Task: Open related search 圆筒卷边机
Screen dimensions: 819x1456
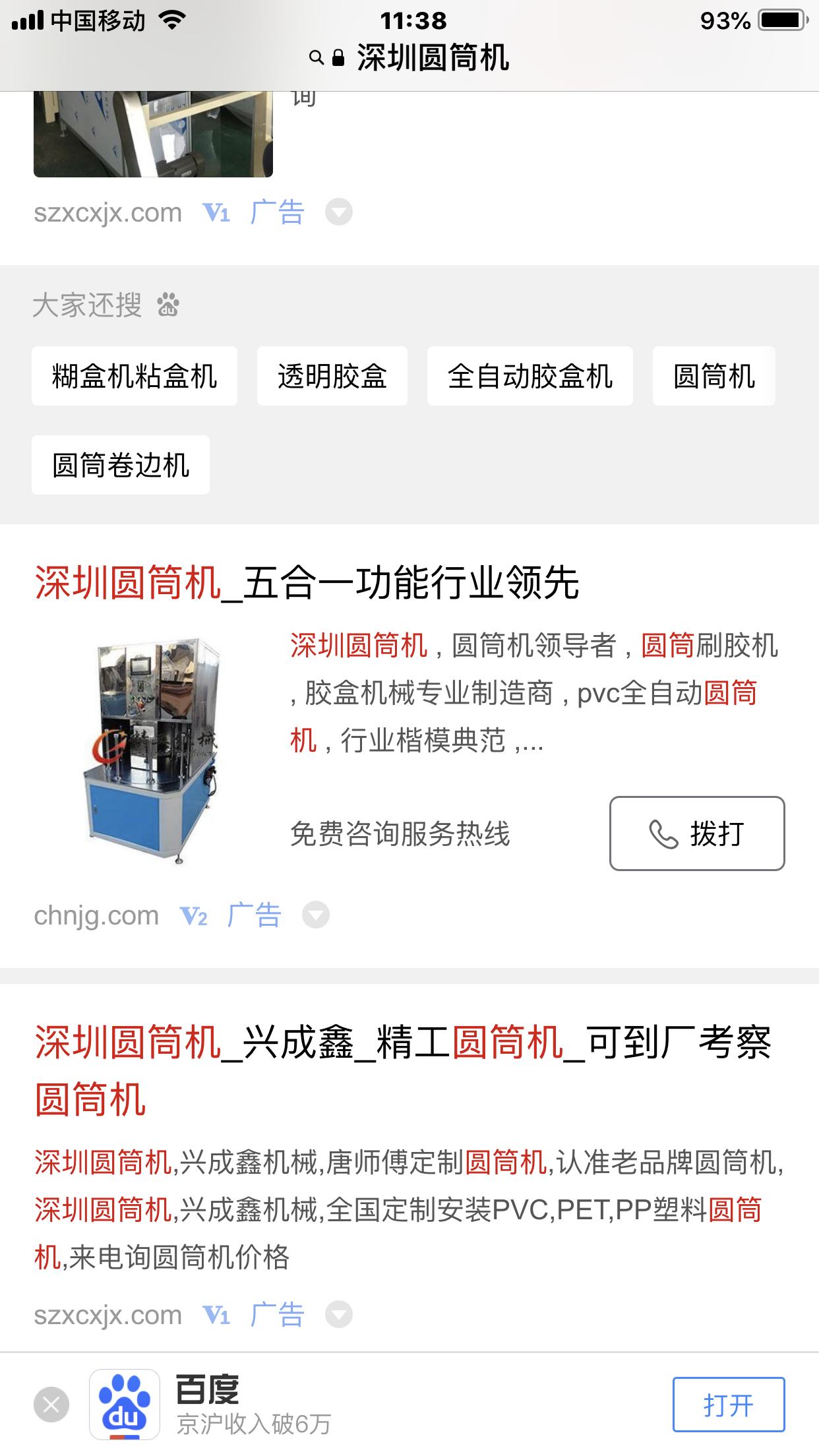Action: pyautogui.click(x=121, y=465)
